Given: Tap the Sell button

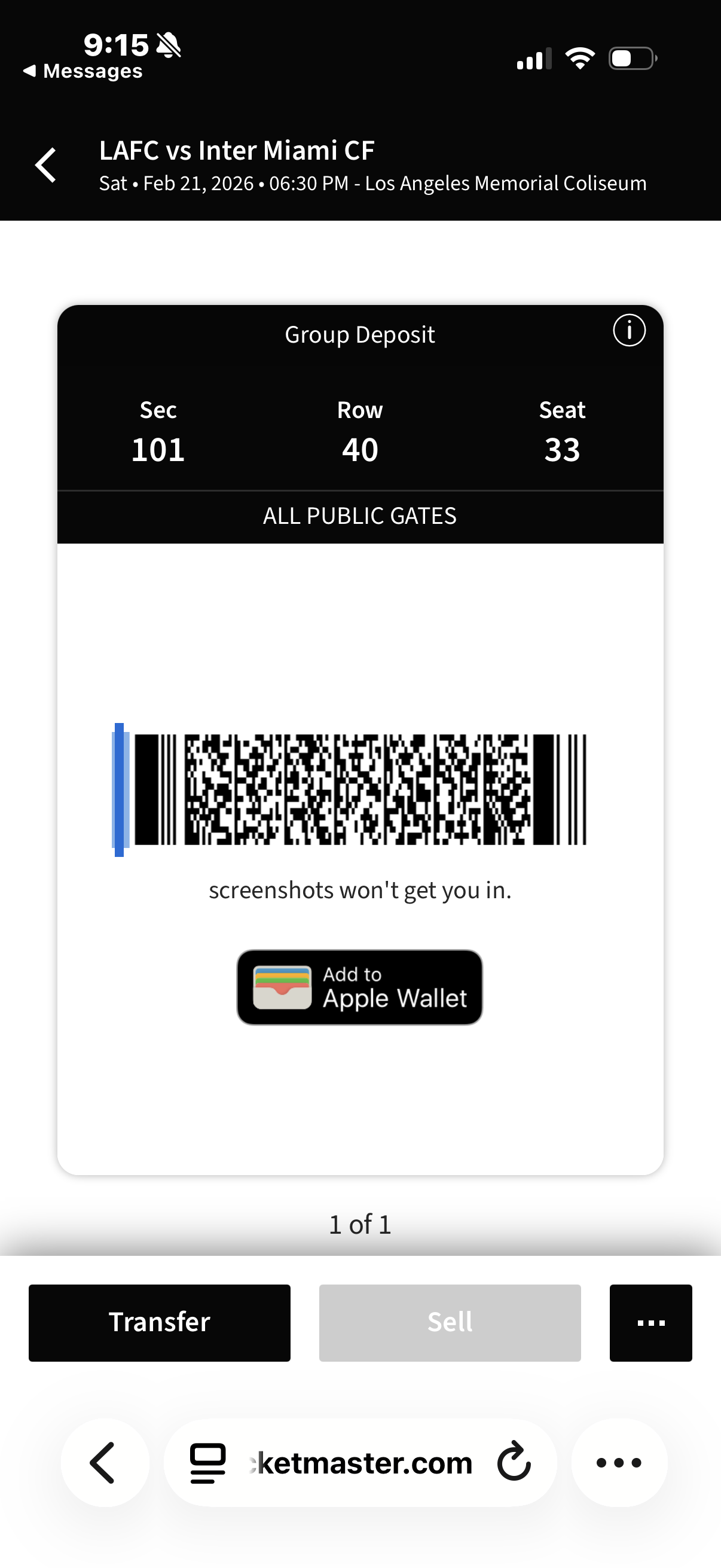Looking at the screenshot, I should point(450,1322).
